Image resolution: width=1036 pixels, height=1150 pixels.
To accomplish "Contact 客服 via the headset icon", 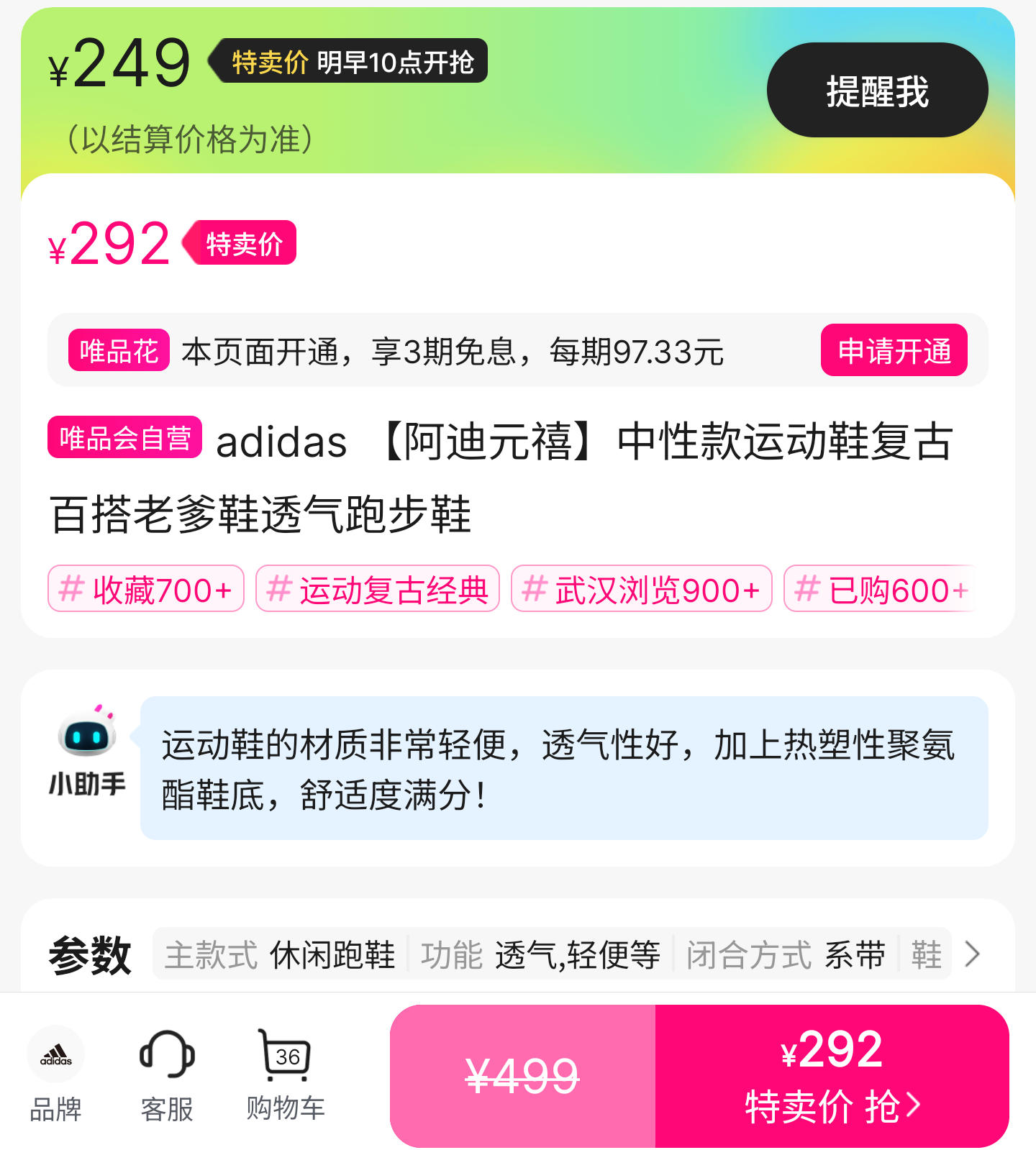I will coord(167,1054).
